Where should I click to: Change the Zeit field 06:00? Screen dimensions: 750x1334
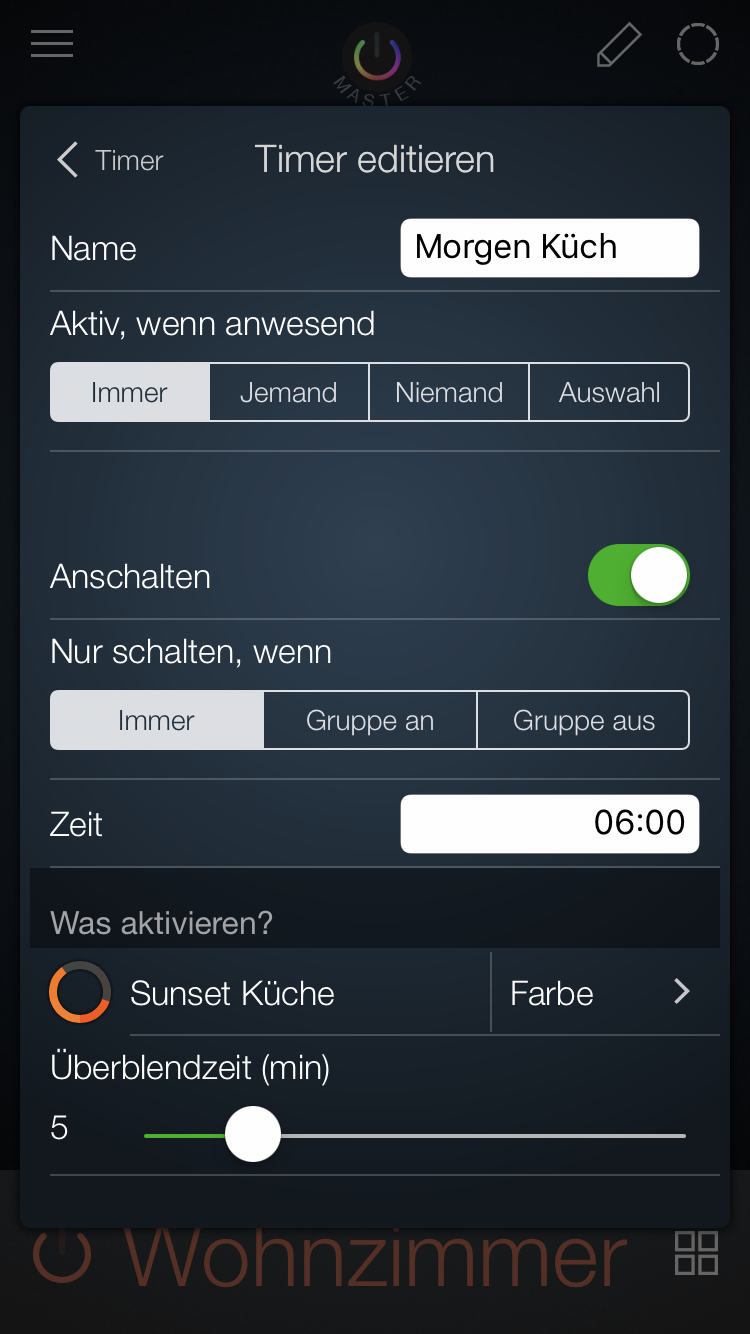pyautogui.click(x=549, y=824)
